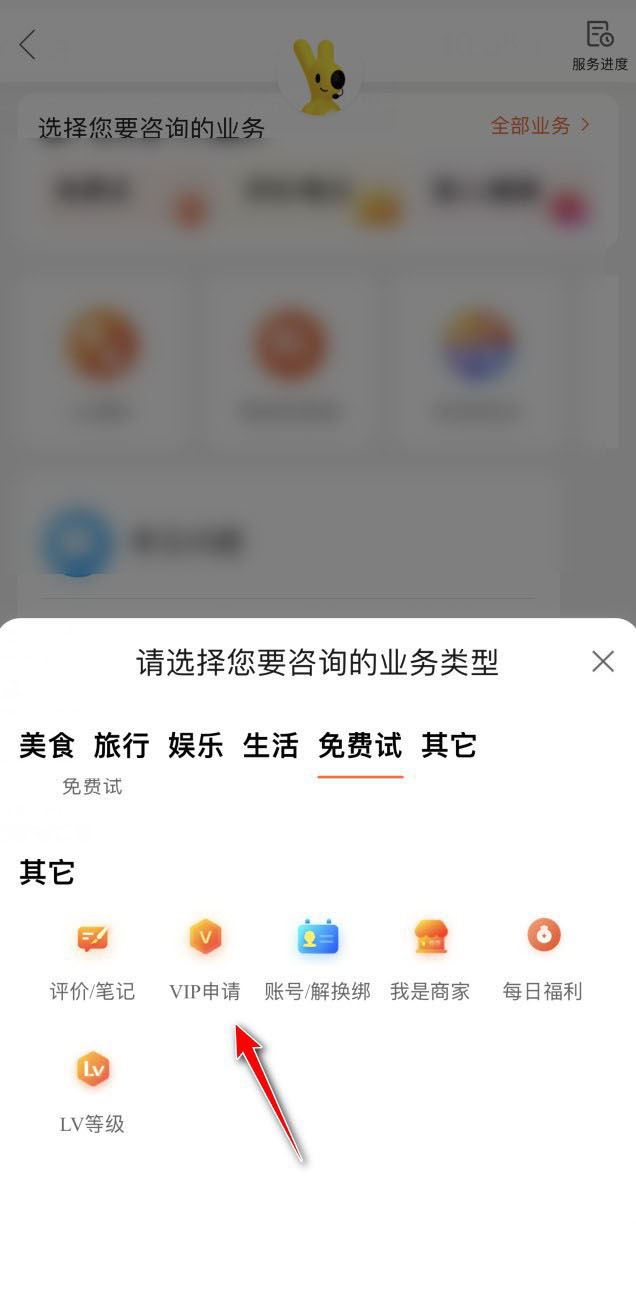Open 评价/笔记 consultation
The height and width of the screenshot is (1315, 636).
pos(92,958)
